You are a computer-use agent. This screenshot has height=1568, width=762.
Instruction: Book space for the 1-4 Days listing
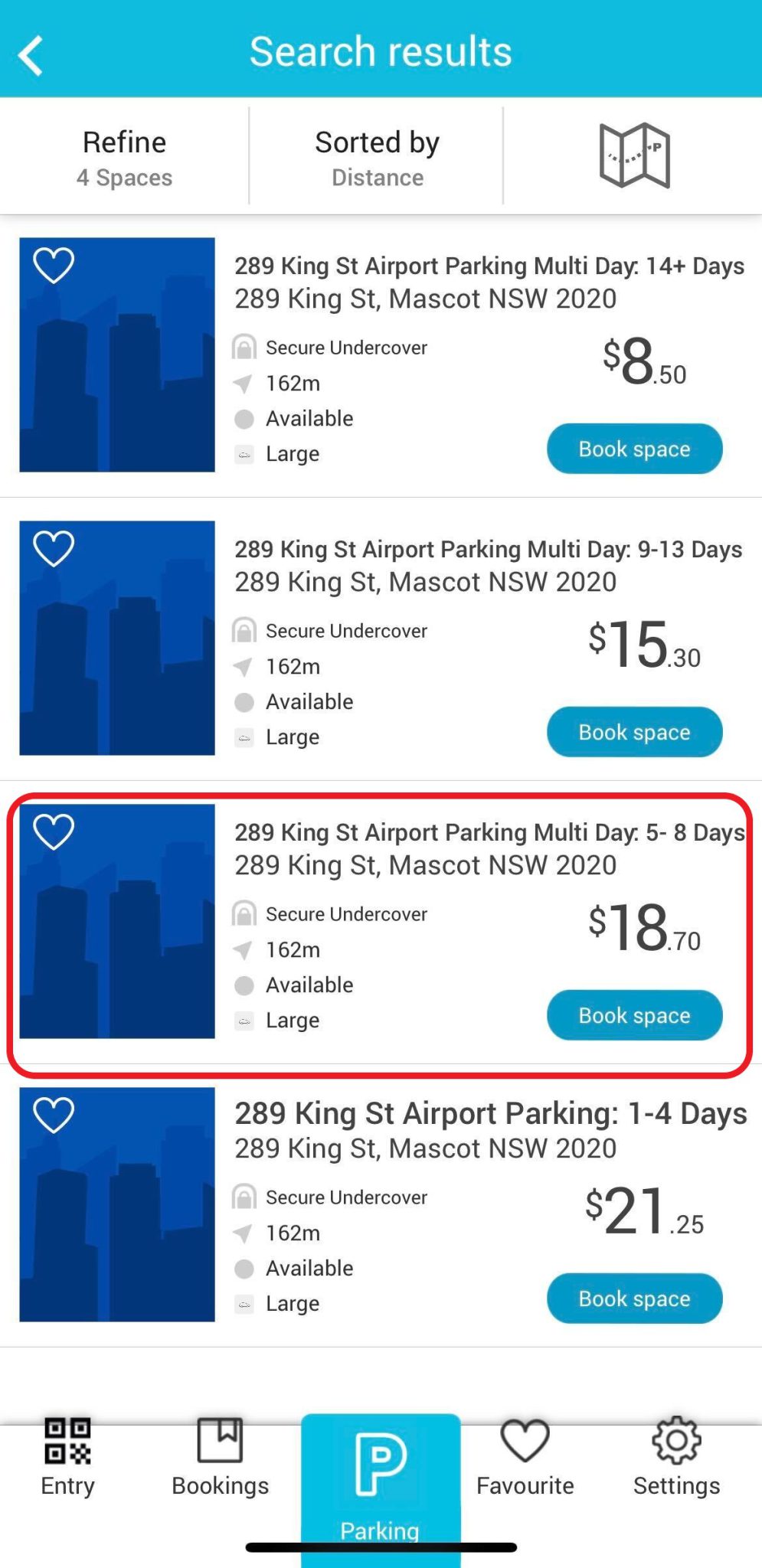[x=634, y=1298]
